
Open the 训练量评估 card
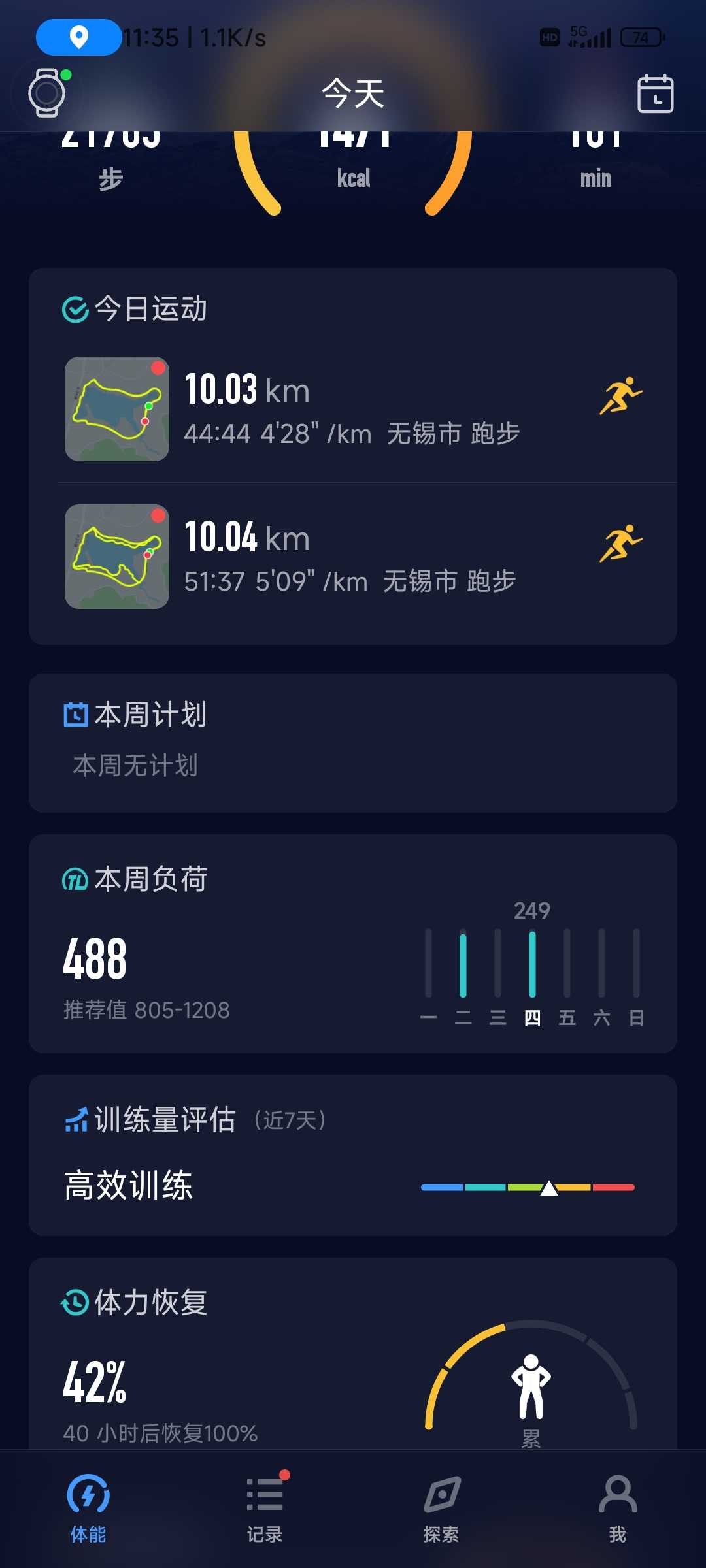(353, 1155)
